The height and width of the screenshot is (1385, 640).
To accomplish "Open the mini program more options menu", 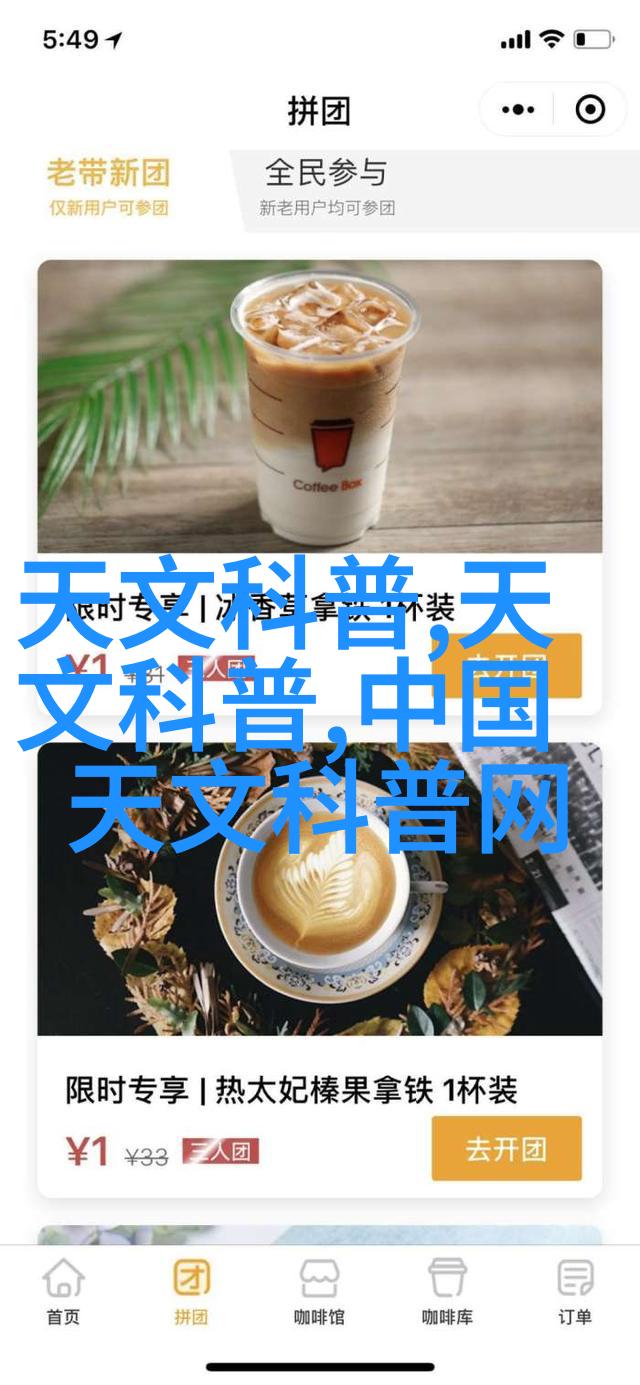I will pyautogui.click(x=518, y=110).
